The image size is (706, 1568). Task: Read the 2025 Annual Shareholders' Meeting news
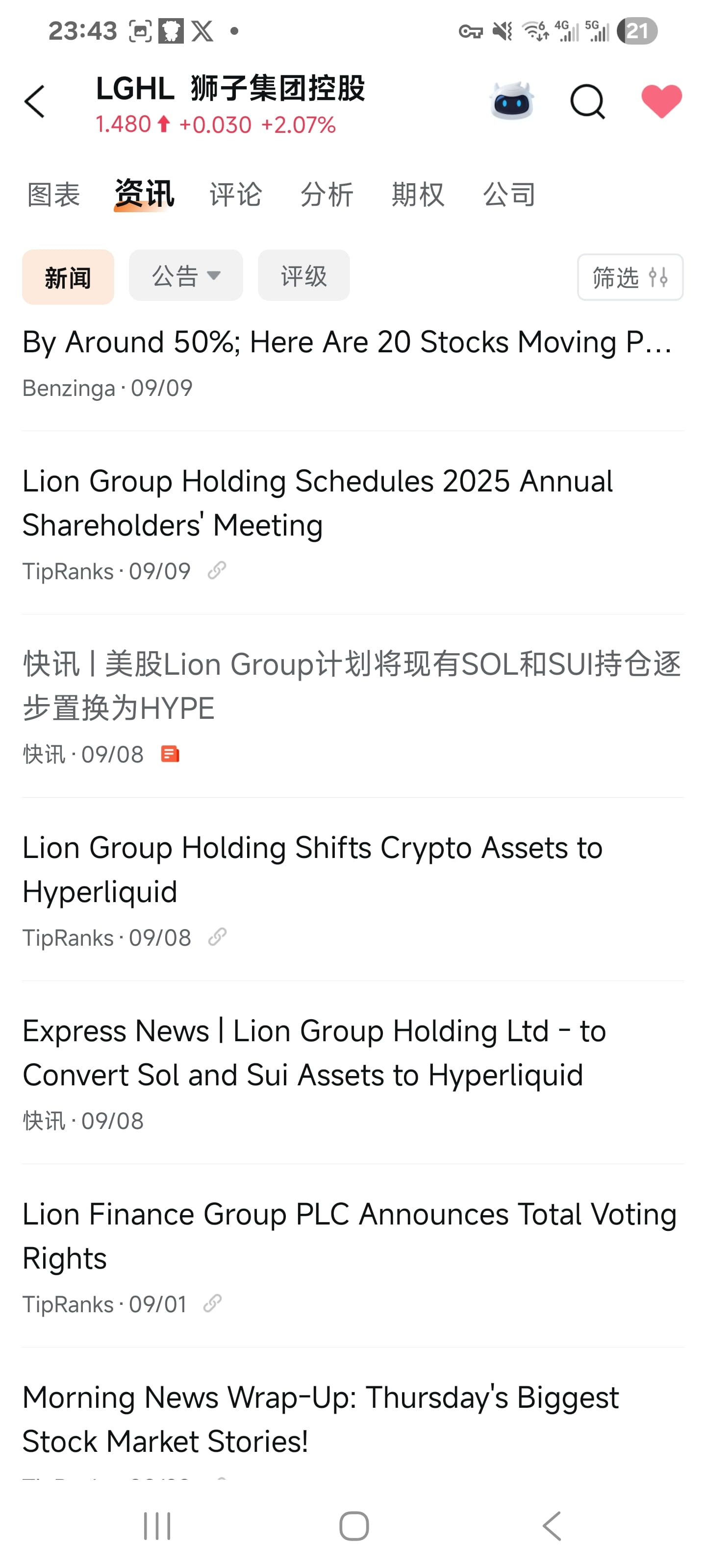coord(317,503)
